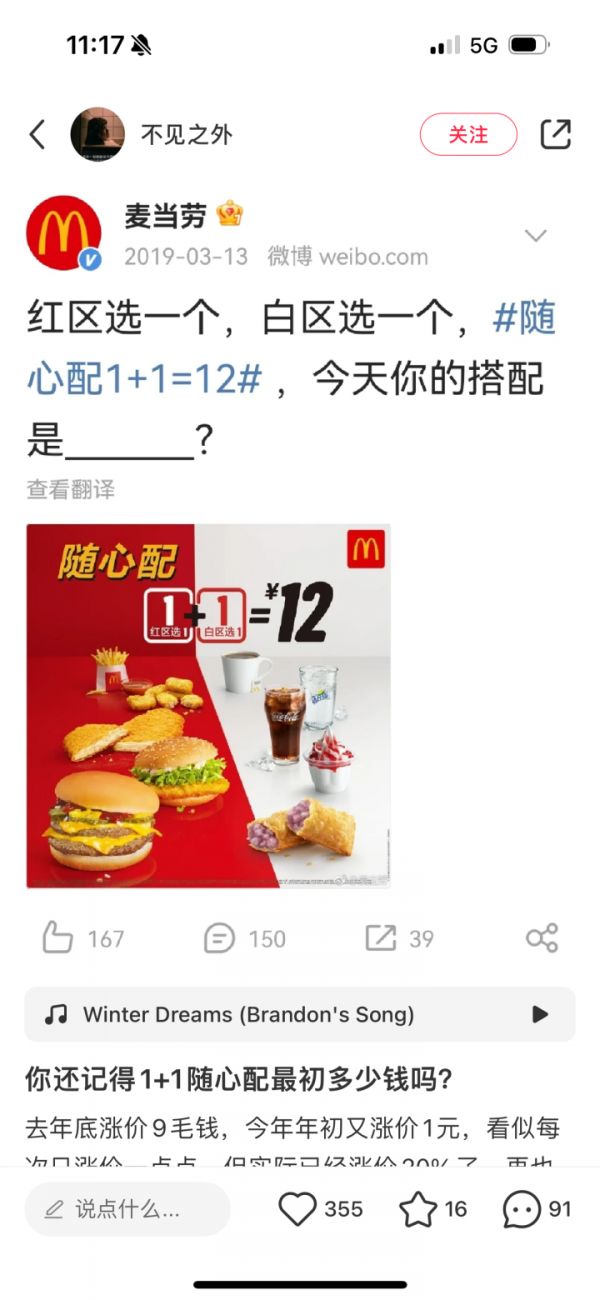The image size is (600, 1300).
Task: Tap the share icon under the Weibo post
Action: click(x=541, y=938)
